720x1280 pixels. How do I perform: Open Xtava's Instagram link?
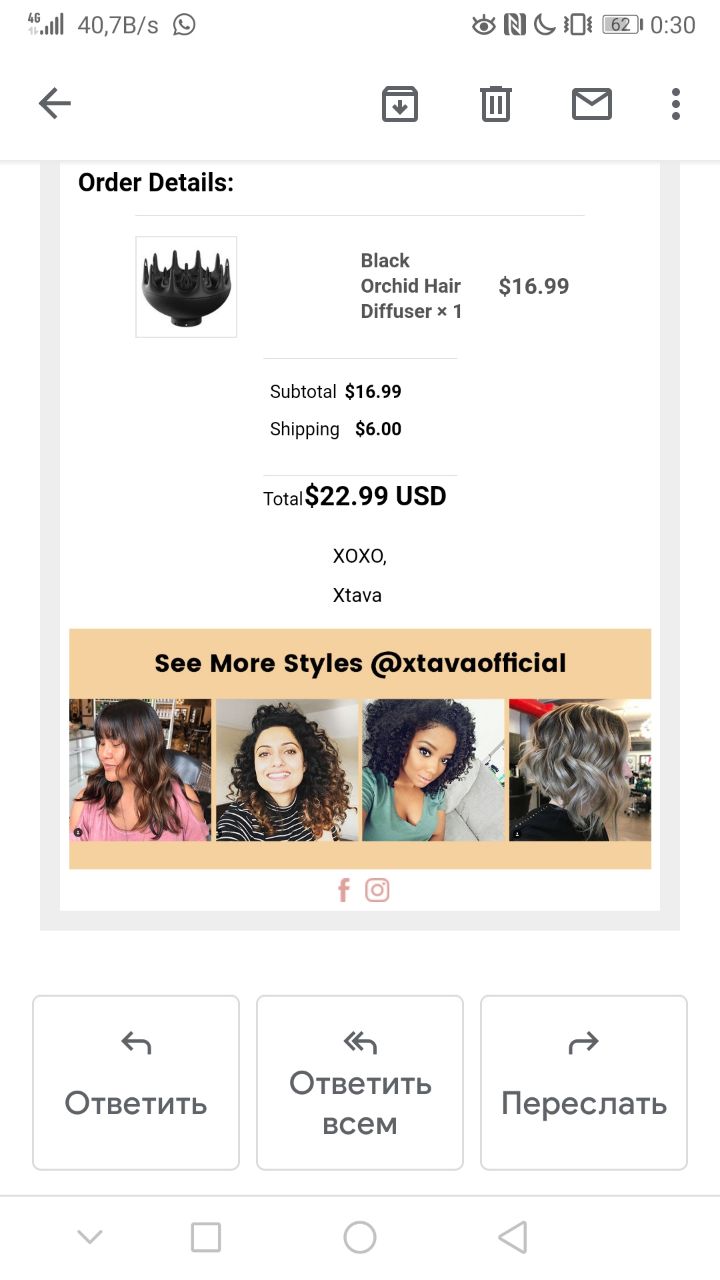[377, 890]
